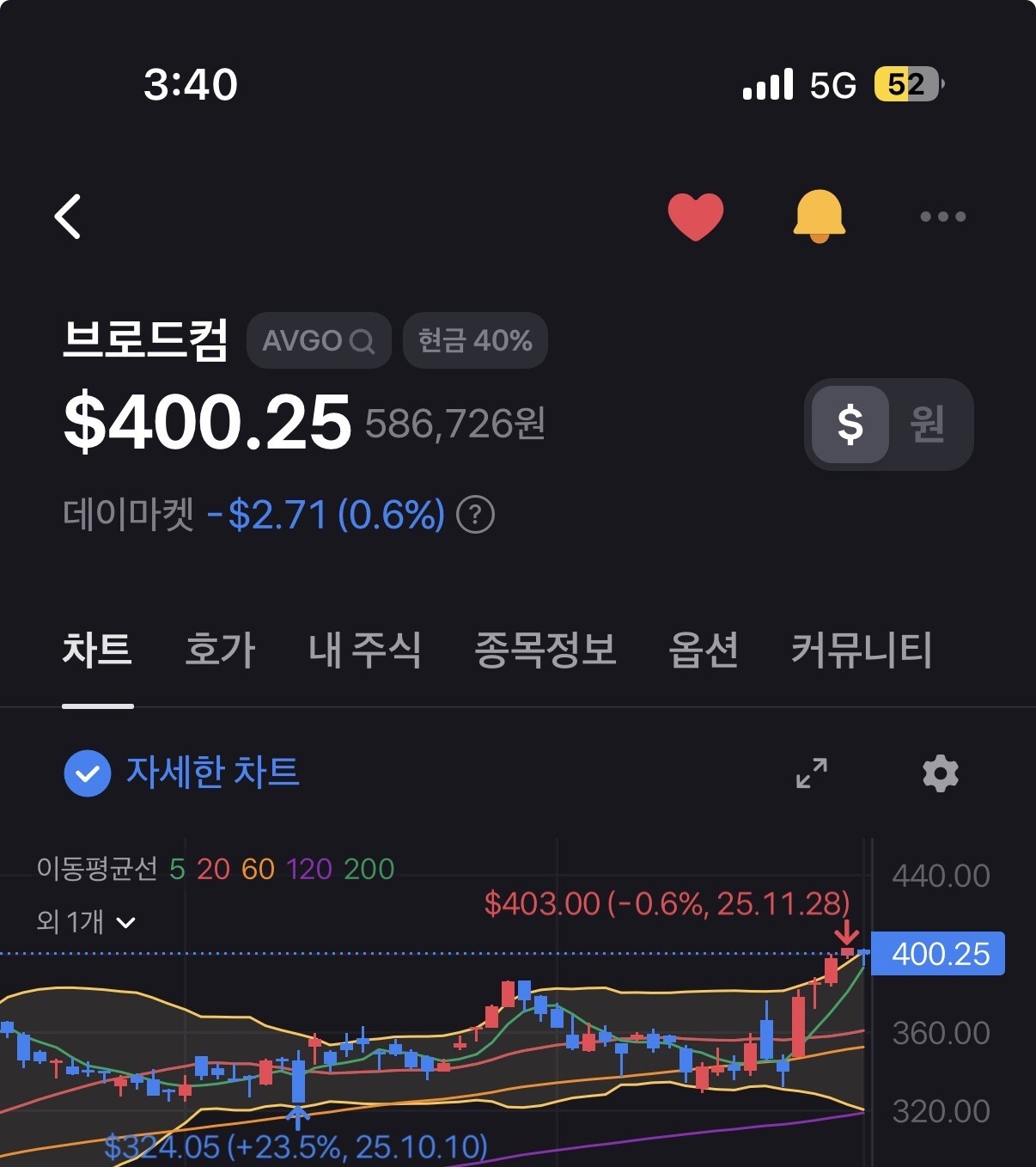
Task: Show the price in dollars
Action: pos(850,425)
